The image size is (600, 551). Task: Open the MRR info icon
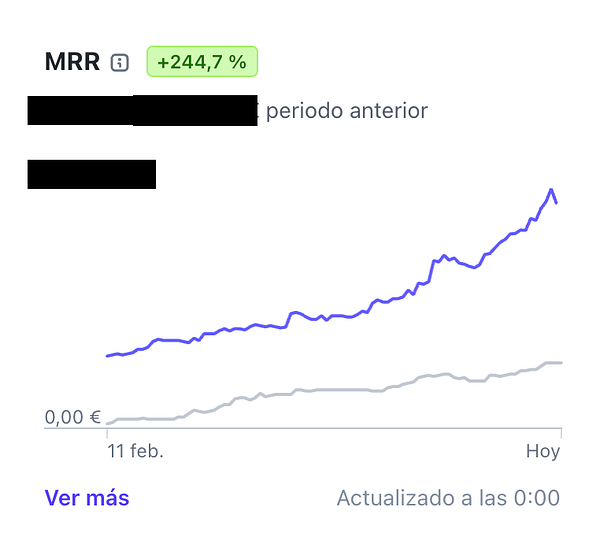click(x=120, y=62)
